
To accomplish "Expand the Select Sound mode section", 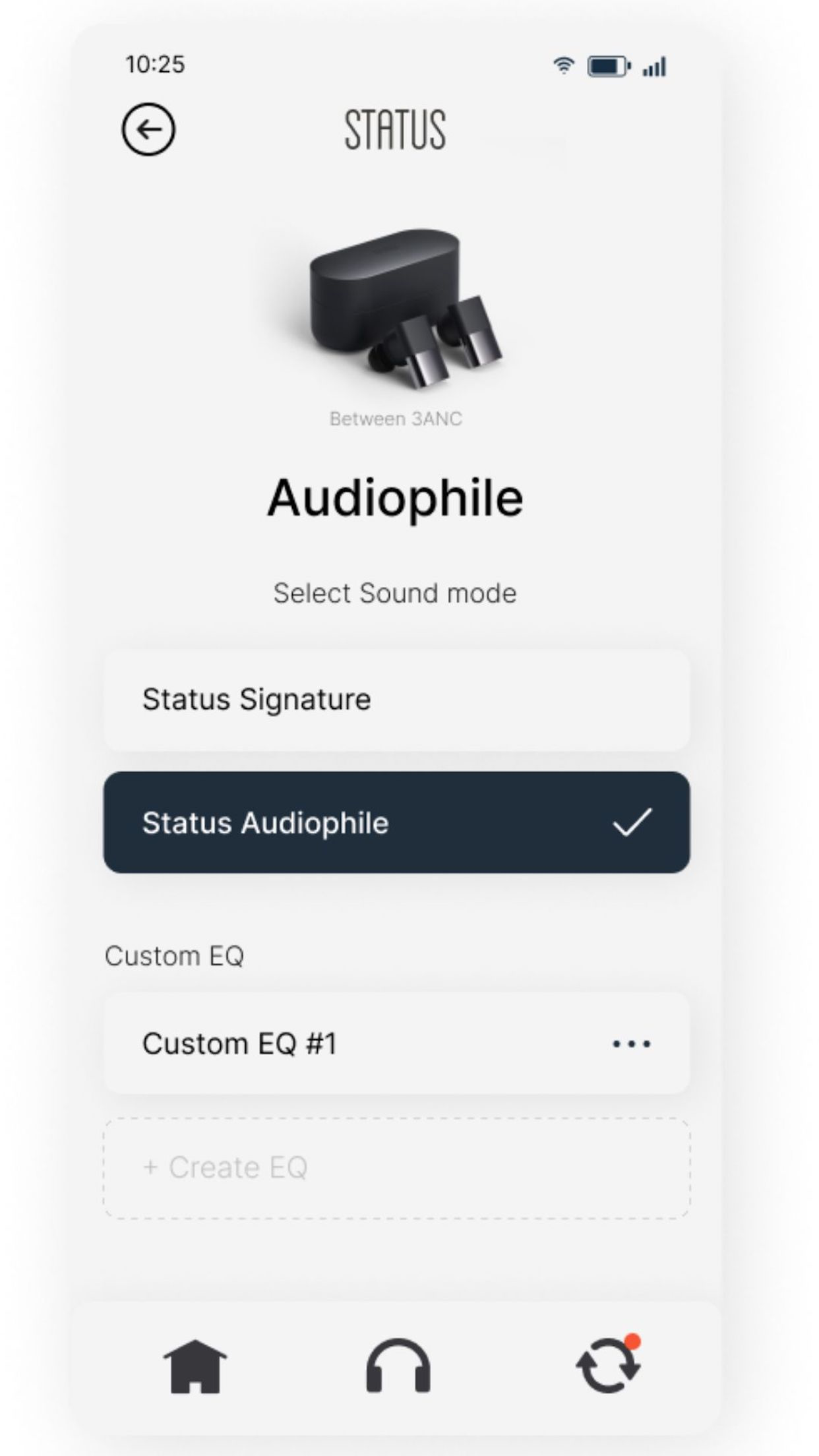I will 394,592.
